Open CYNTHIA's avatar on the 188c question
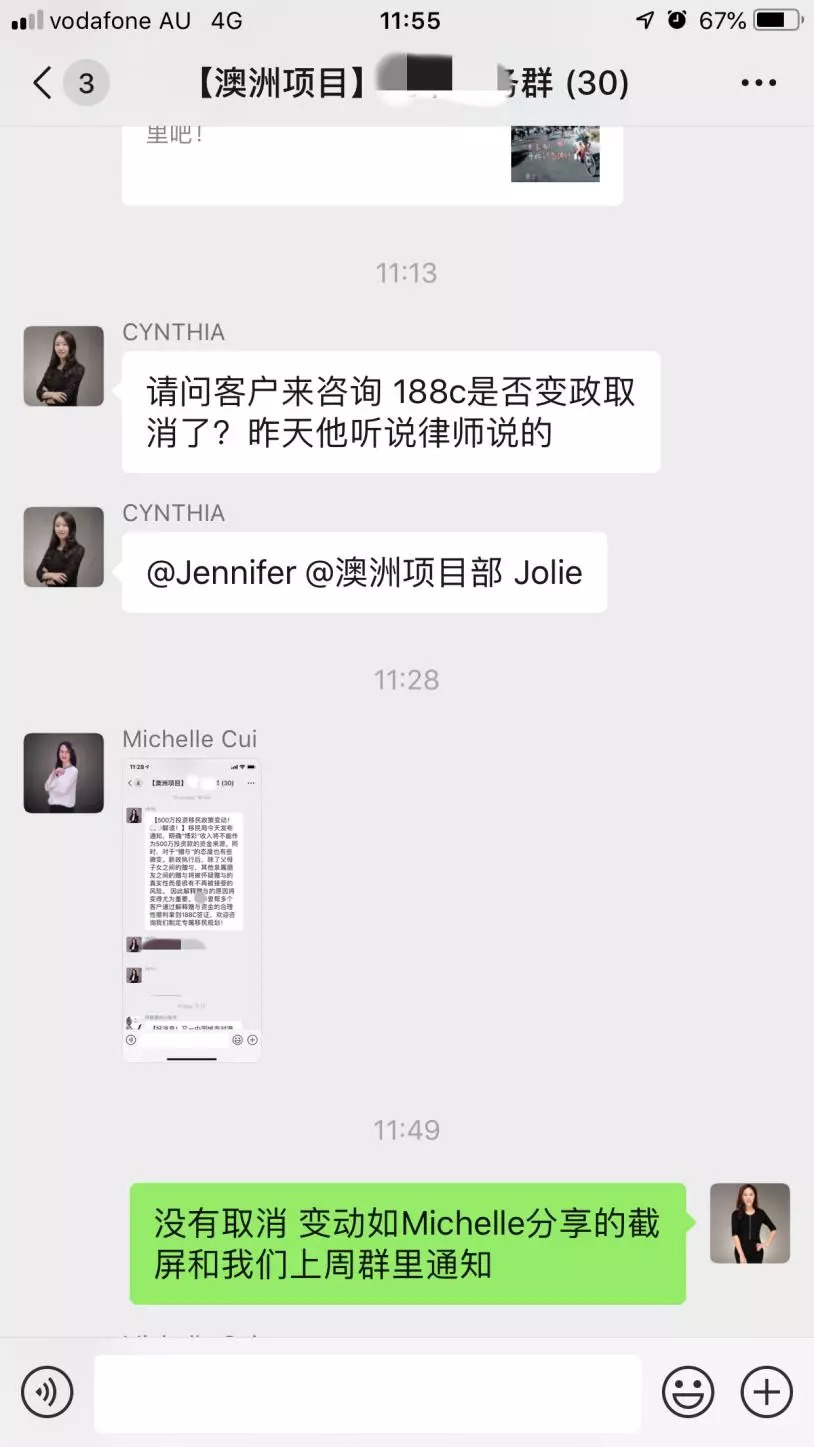The height and width of the screenshot is (1447, 814). (x=64, y=366)
